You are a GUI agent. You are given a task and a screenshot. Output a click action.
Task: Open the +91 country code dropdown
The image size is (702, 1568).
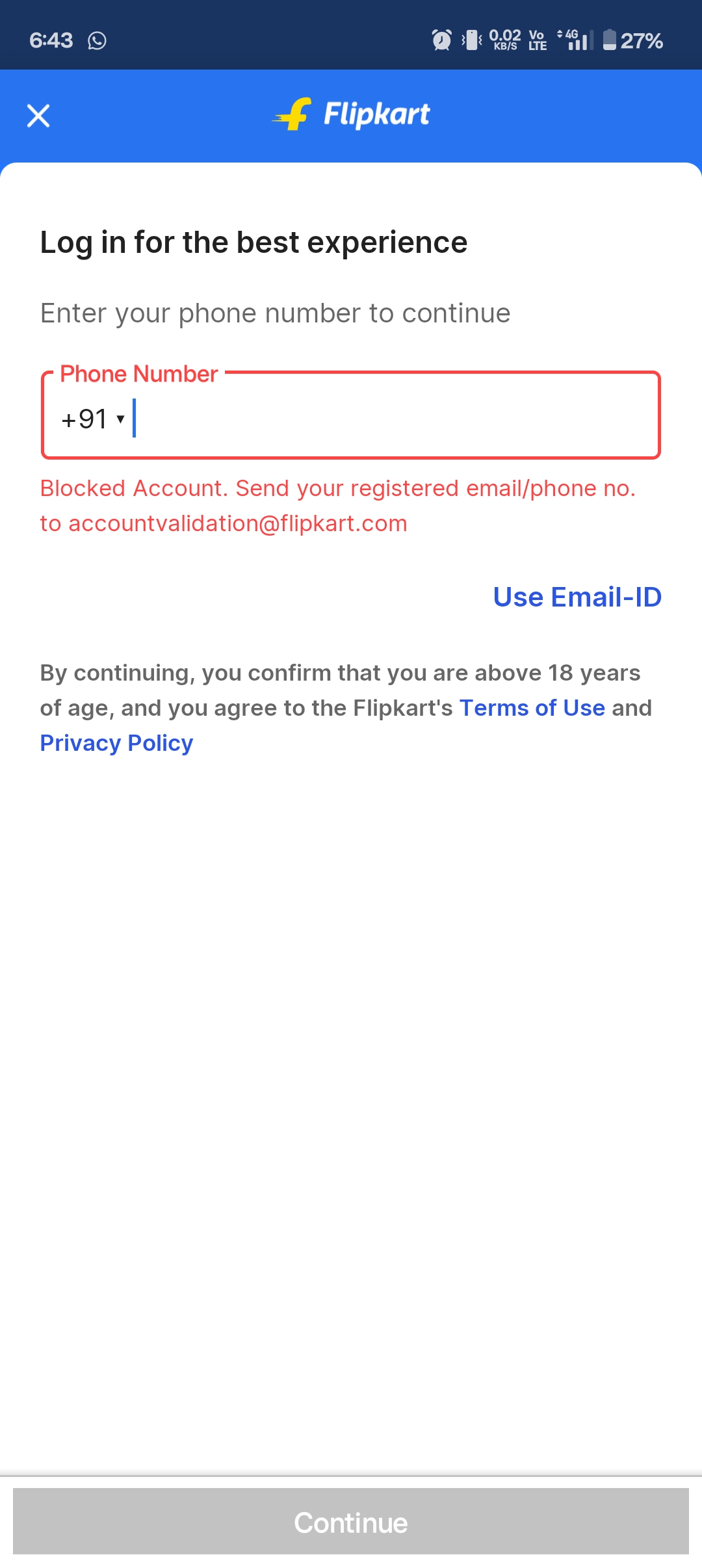[93, 419]
